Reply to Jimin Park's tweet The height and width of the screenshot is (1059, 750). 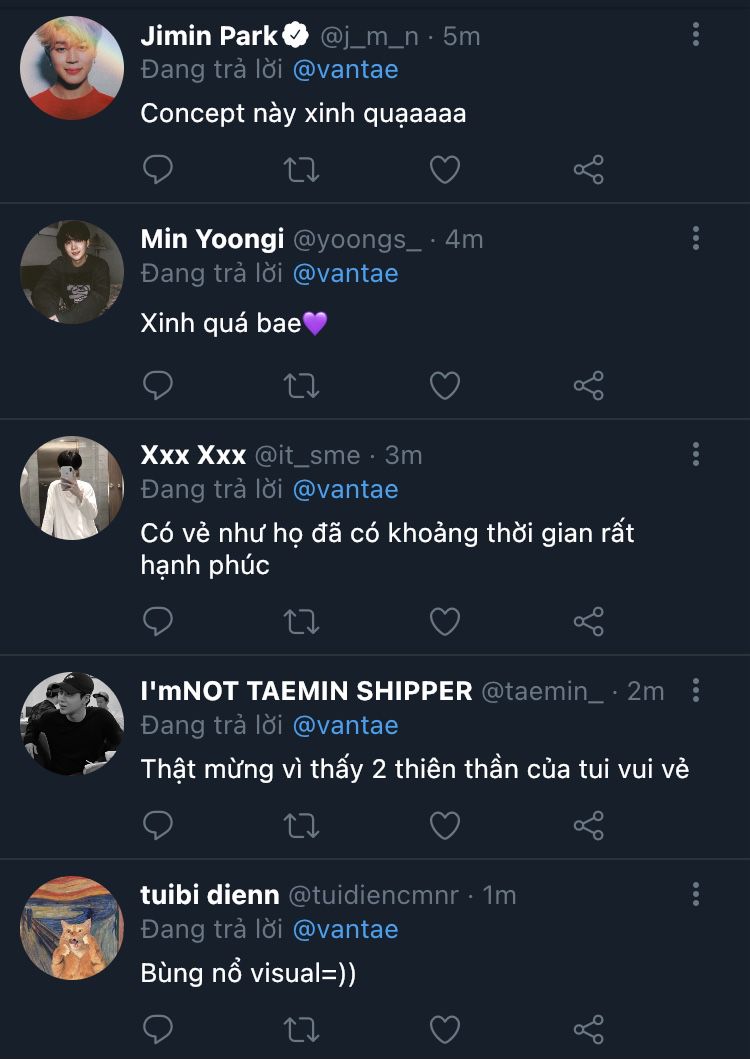158,170
